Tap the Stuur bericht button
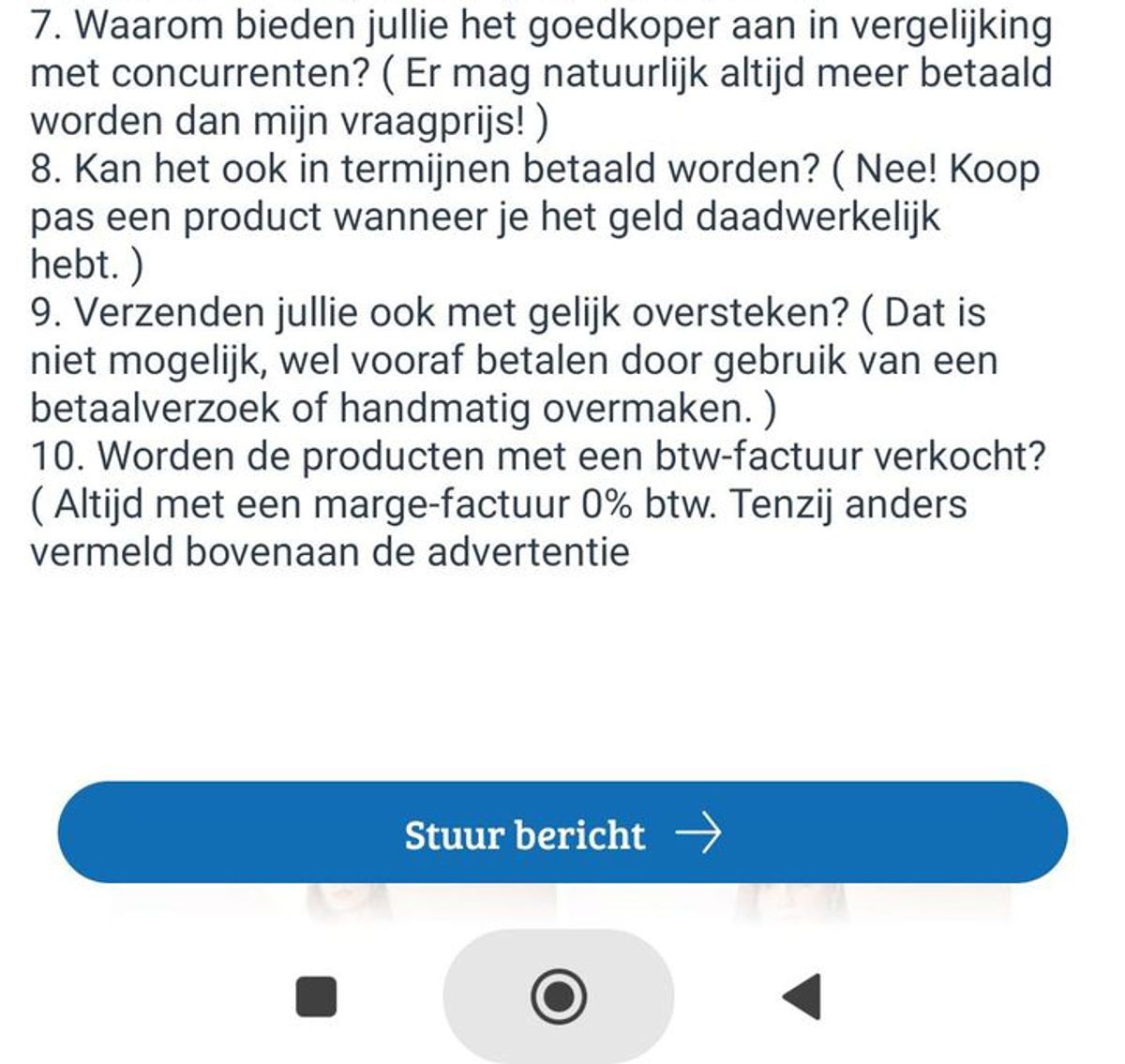 pyautogui.click(x=562, y=832)
